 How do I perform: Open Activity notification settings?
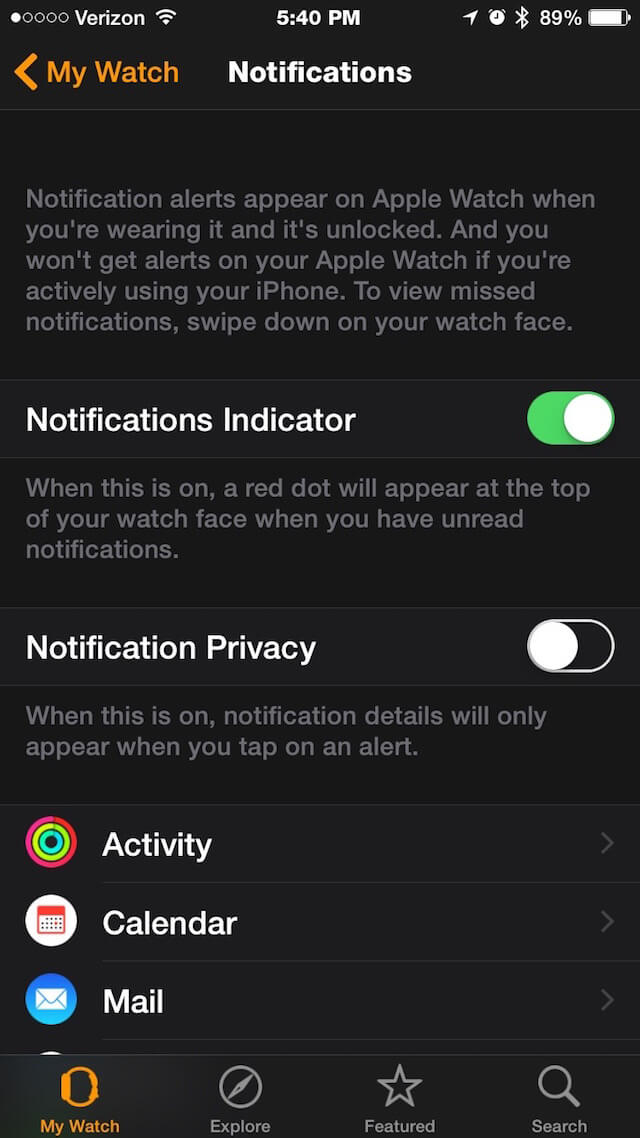320,843
